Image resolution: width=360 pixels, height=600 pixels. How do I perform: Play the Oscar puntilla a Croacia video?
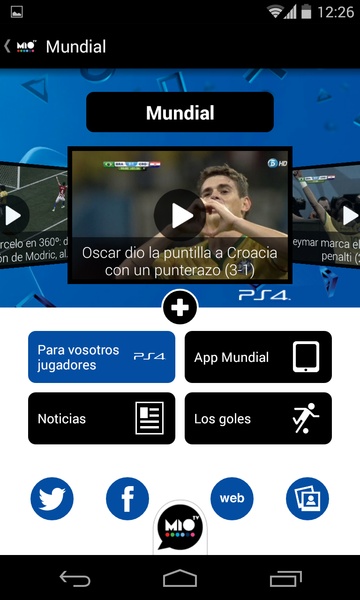pyautogui.click(x=180, y=215)
